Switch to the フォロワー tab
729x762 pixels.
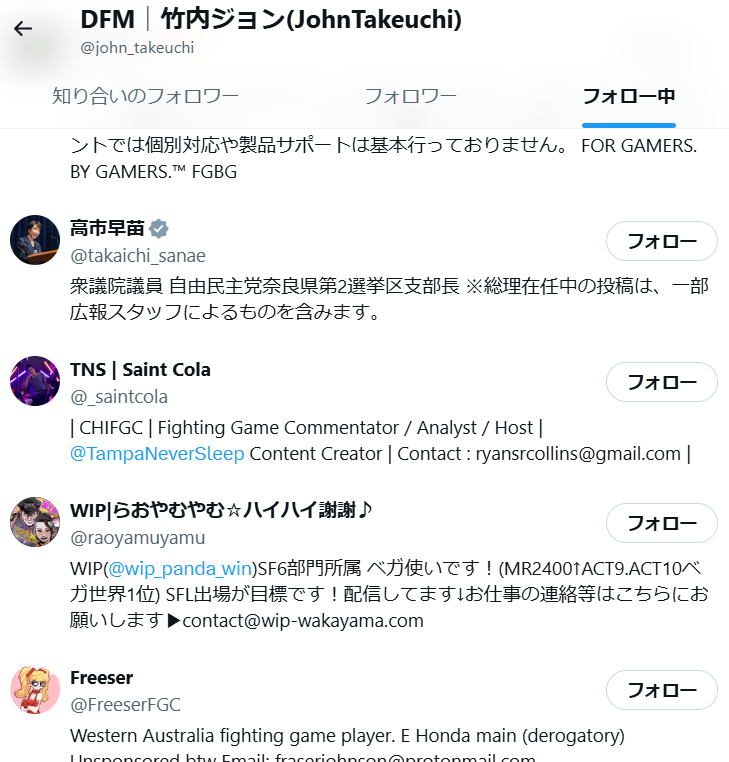click(410, 97)
